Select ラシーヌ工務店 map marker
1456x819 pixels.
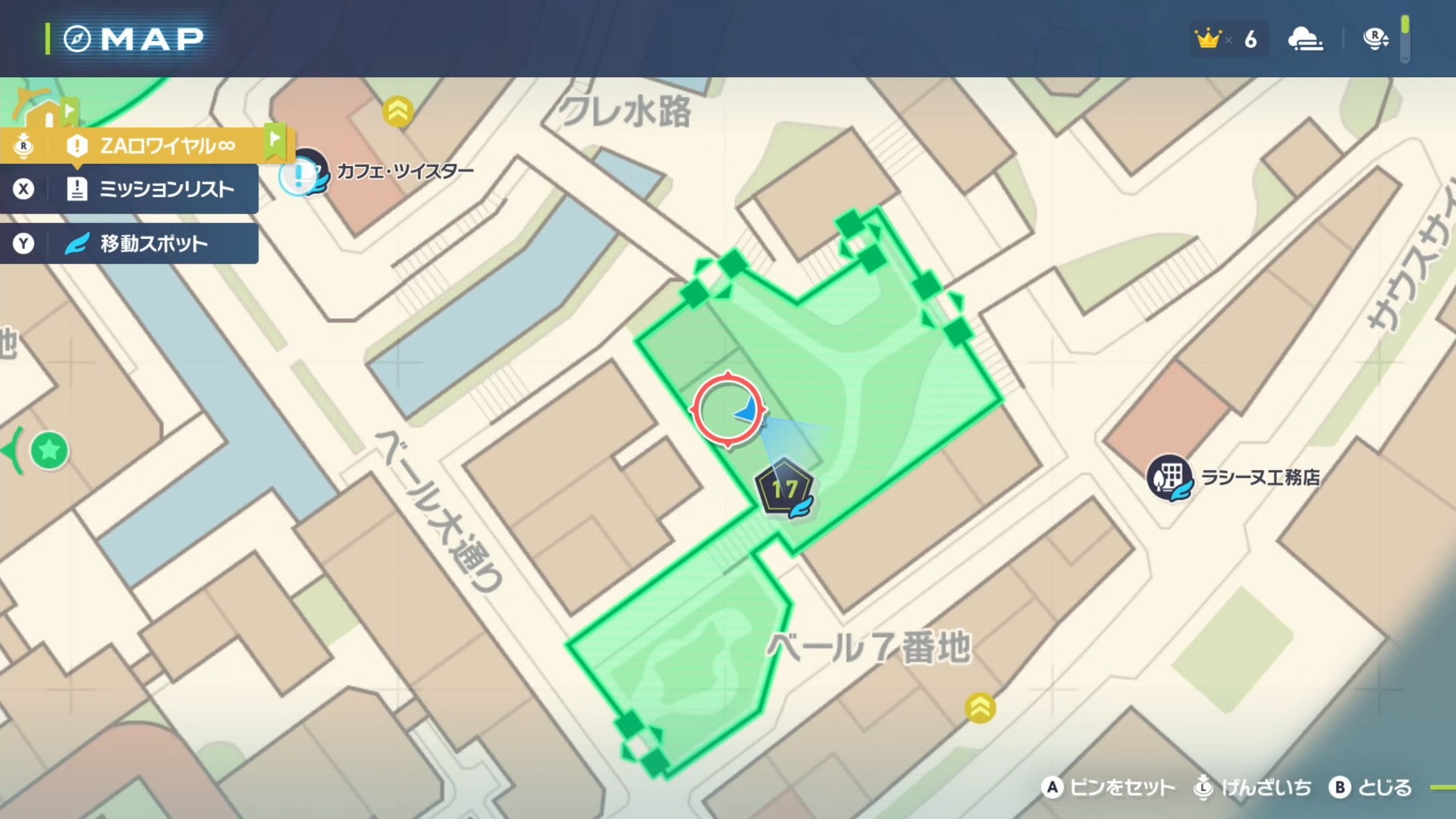coord(1169,478)
